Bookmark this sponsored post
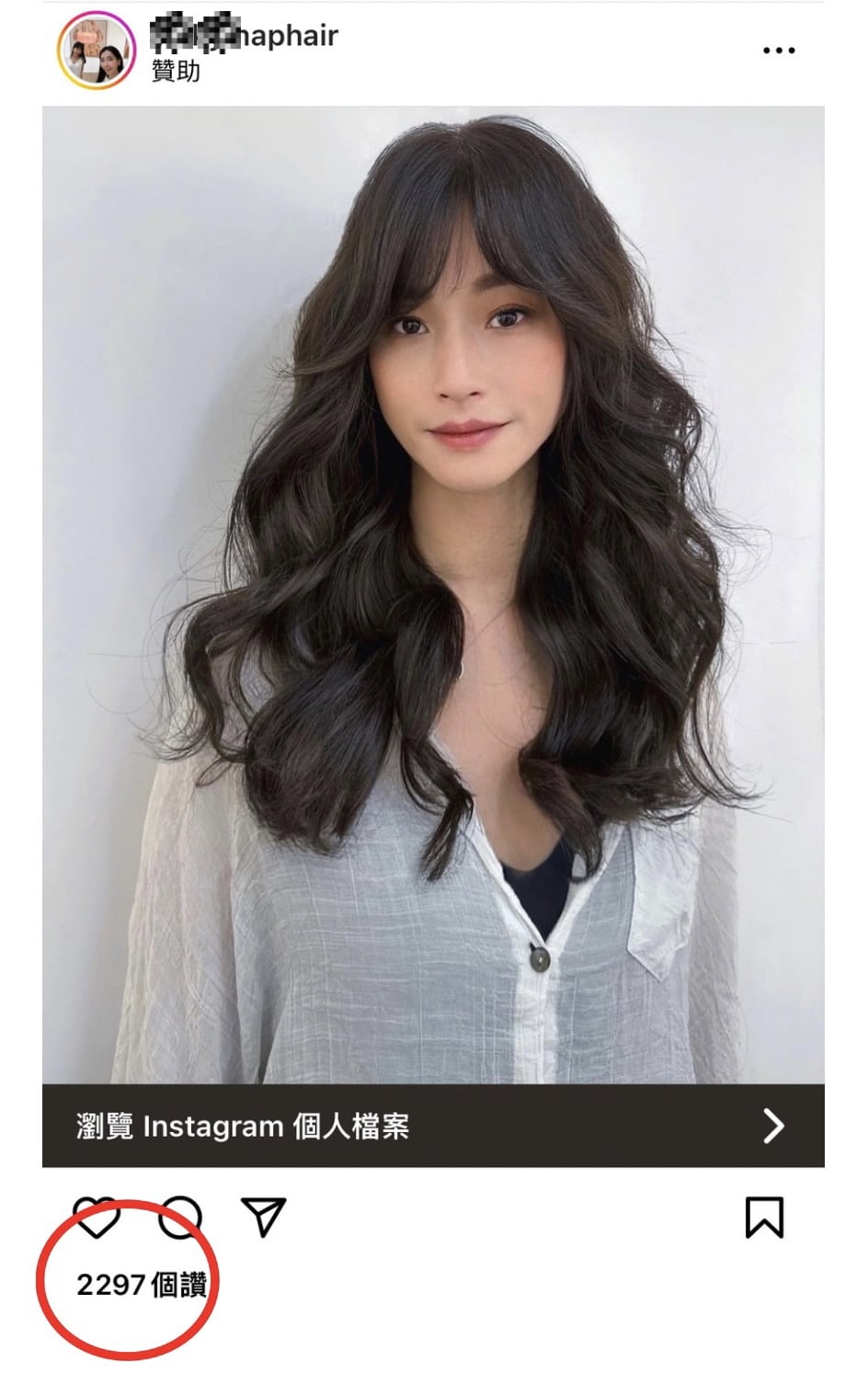Screen dimensions: 868x1374 coord(764,1217)
